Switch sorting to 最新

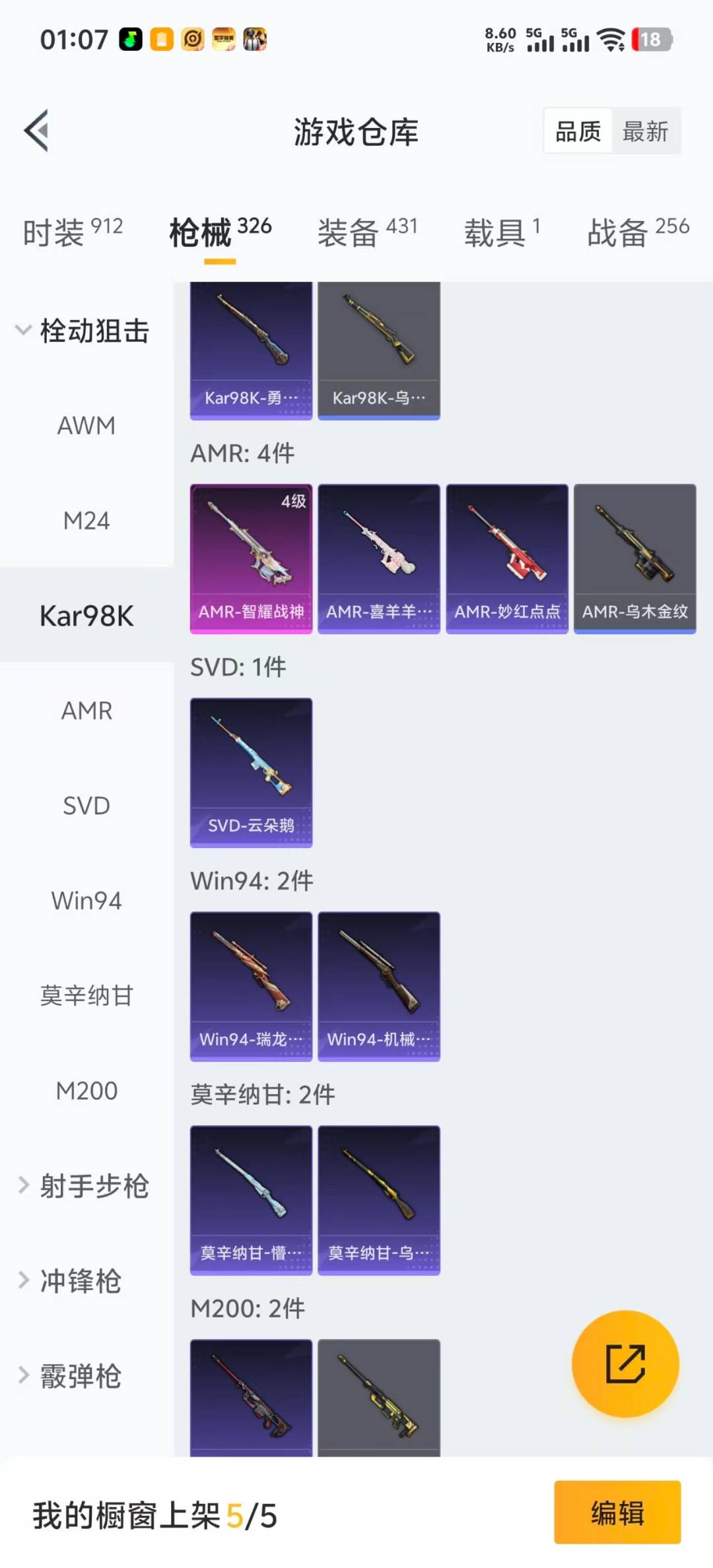646,131
